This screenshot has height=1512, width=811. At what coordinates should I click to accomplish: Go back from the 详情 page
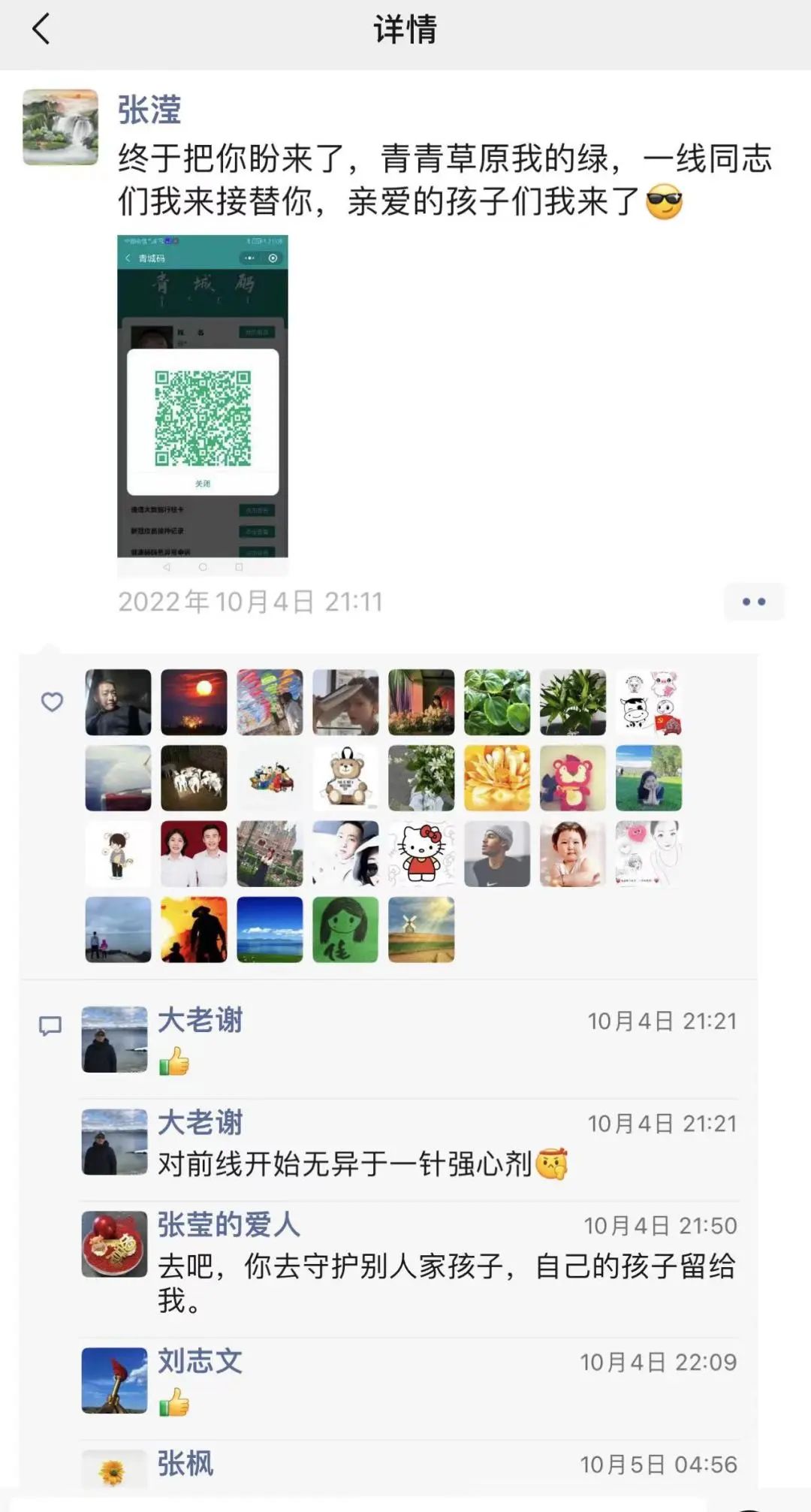(41, 30)
